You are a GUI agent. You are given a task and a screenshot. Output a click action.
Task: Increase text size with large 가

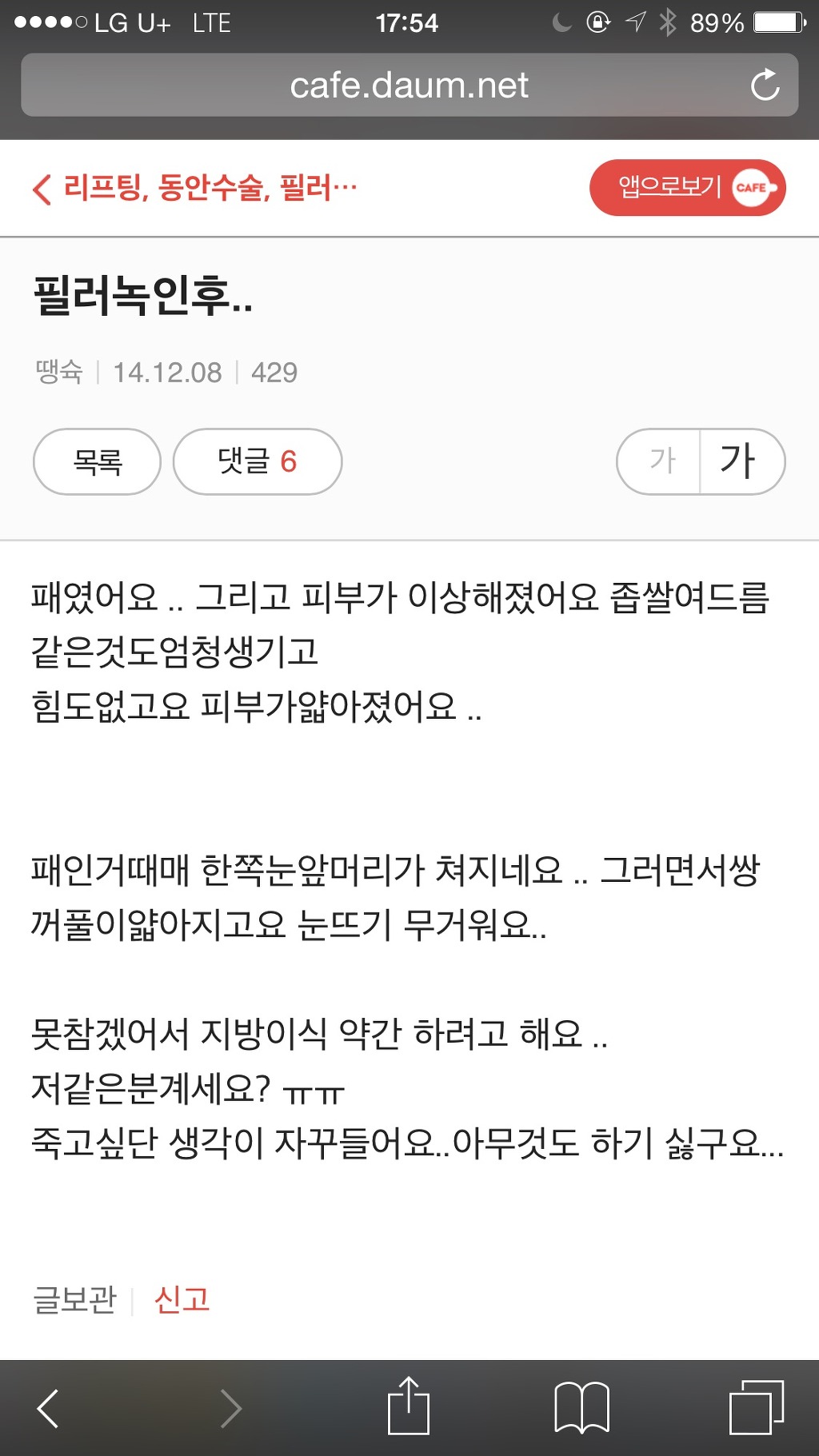tap(741, 461)
